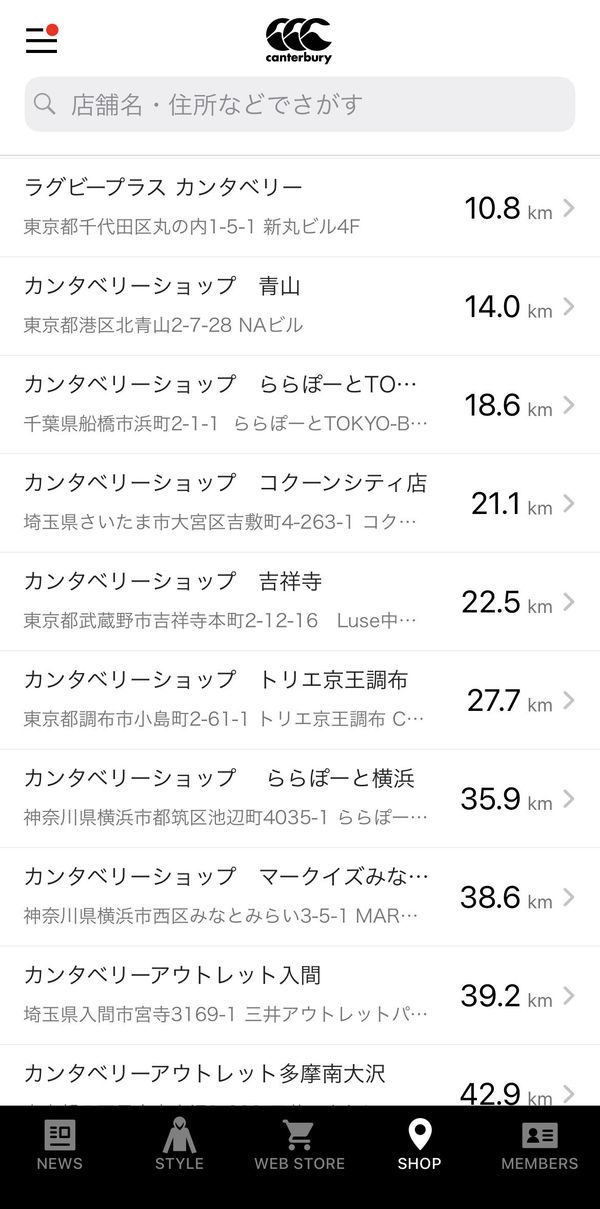Open コクーンシティ店 store row
Screen dimensions: 600x1209
(x=300, y=503)
